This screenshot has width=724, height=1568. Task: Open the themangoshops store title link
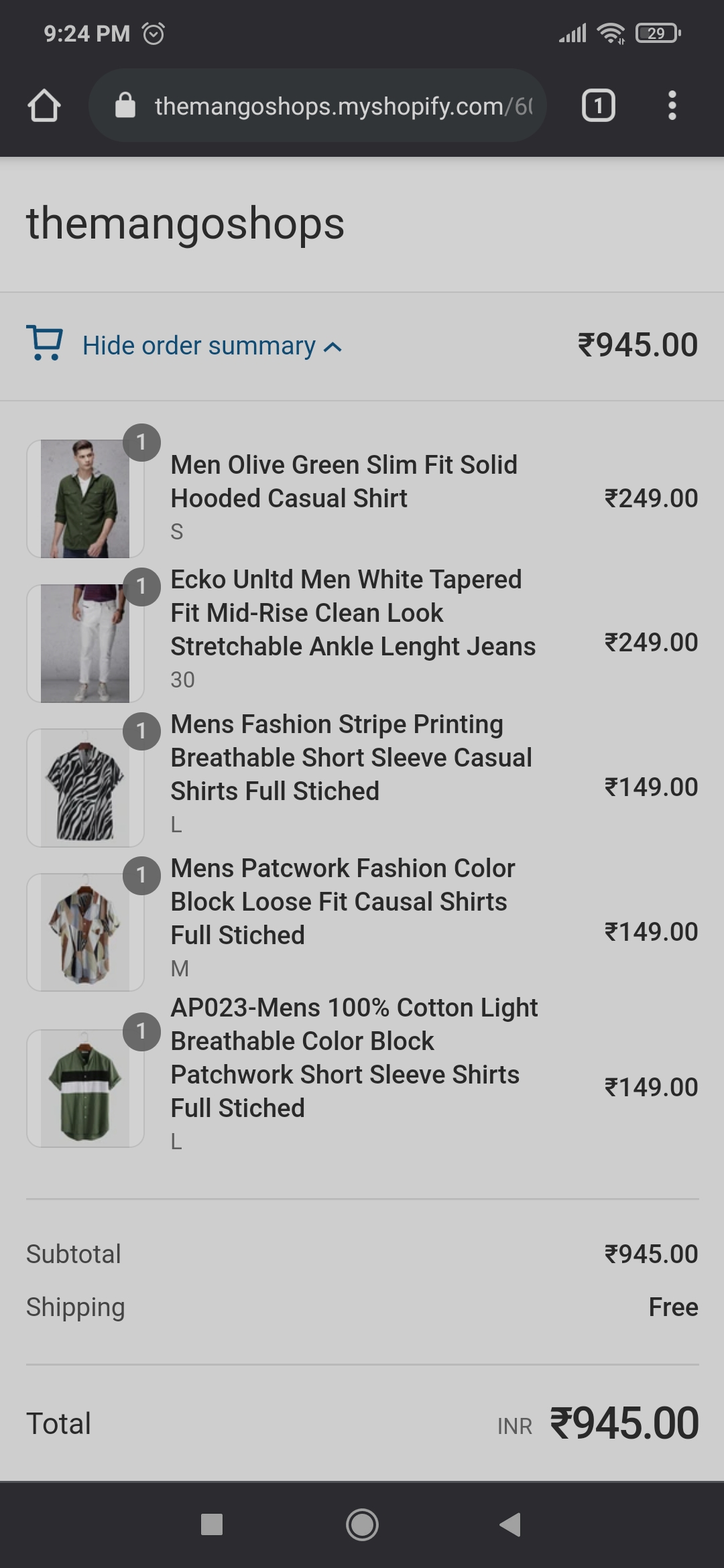click(186, 223)
